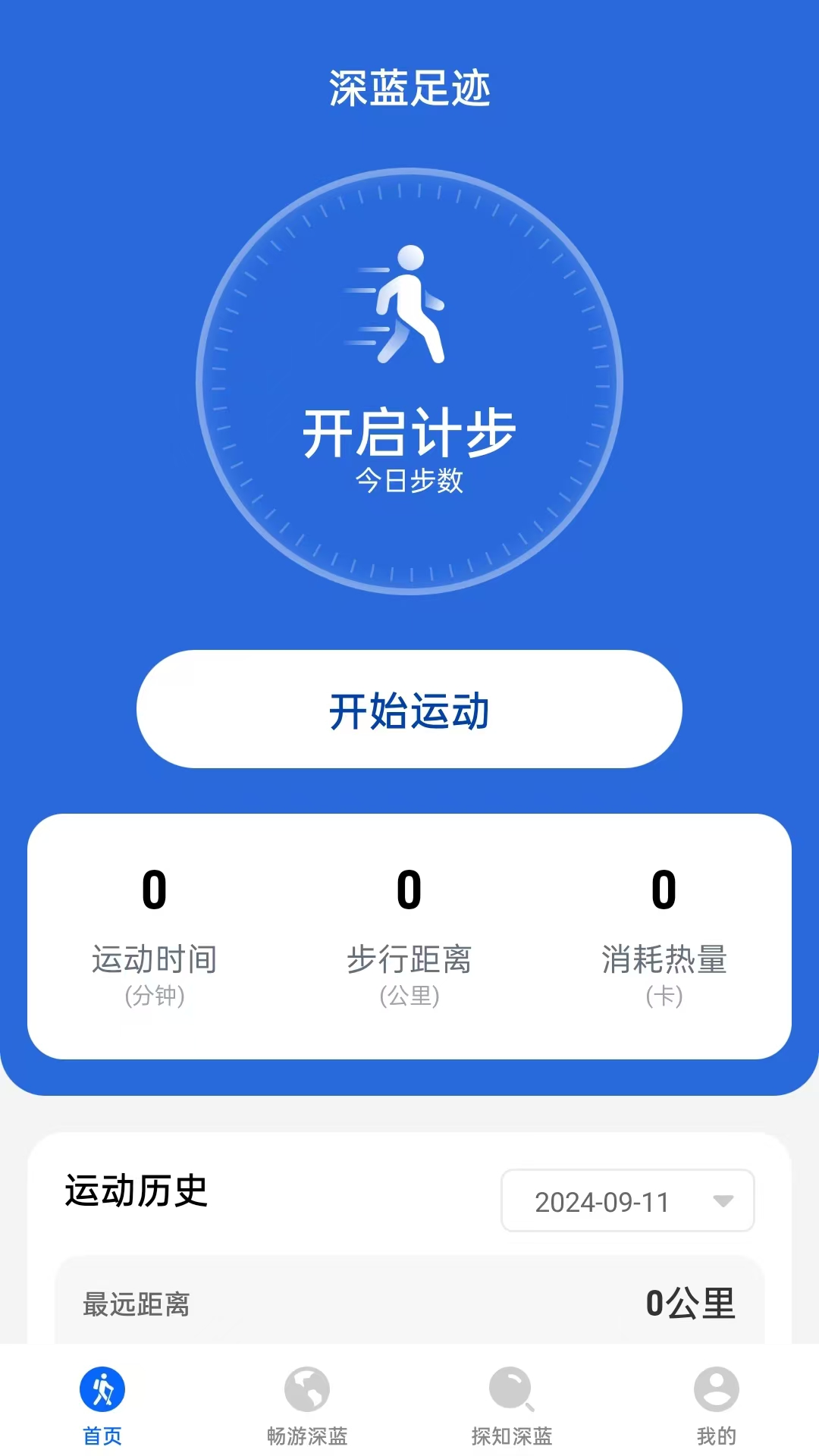Go to the 我的 profile tab

pos(716,1405)
